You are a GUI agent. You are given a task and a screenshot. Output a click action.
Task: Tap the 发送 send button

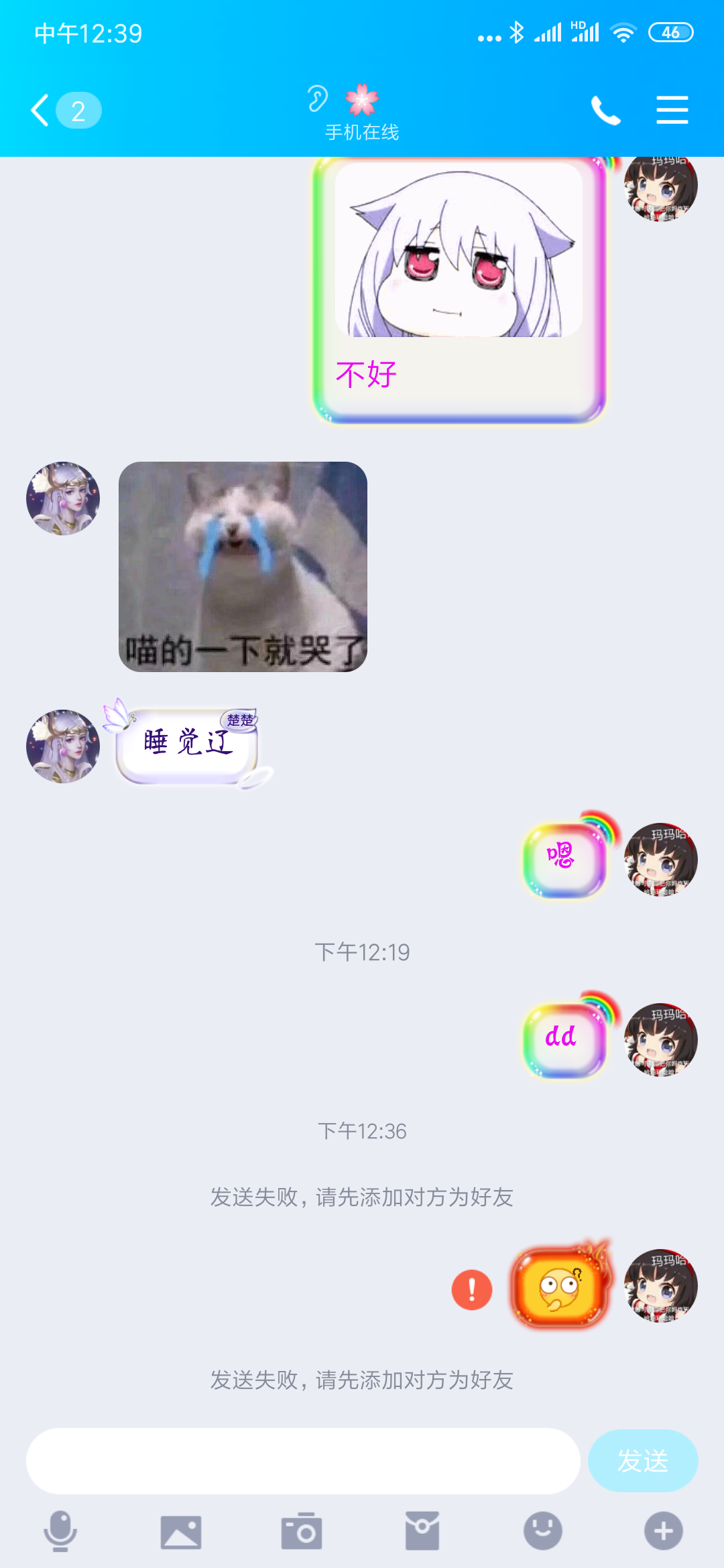click(643, 1461)
